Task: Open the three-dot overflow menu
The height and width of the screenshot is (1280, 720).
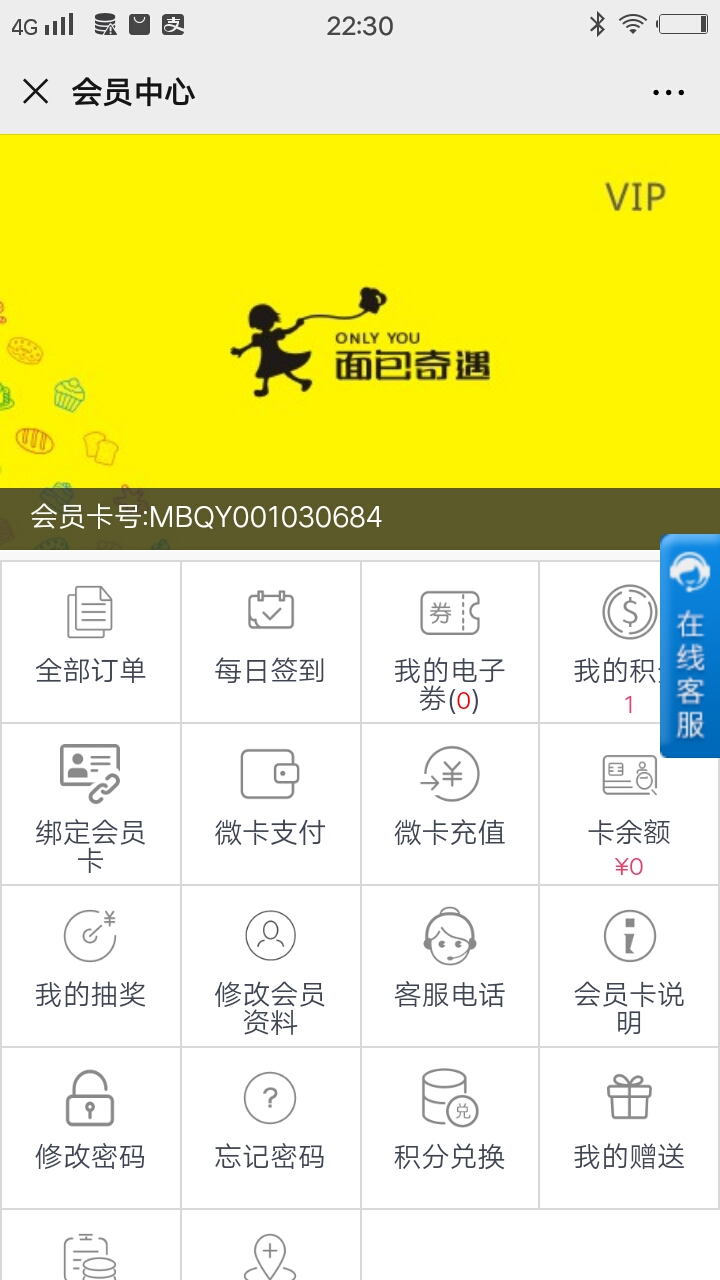Action: click(668, 93)
